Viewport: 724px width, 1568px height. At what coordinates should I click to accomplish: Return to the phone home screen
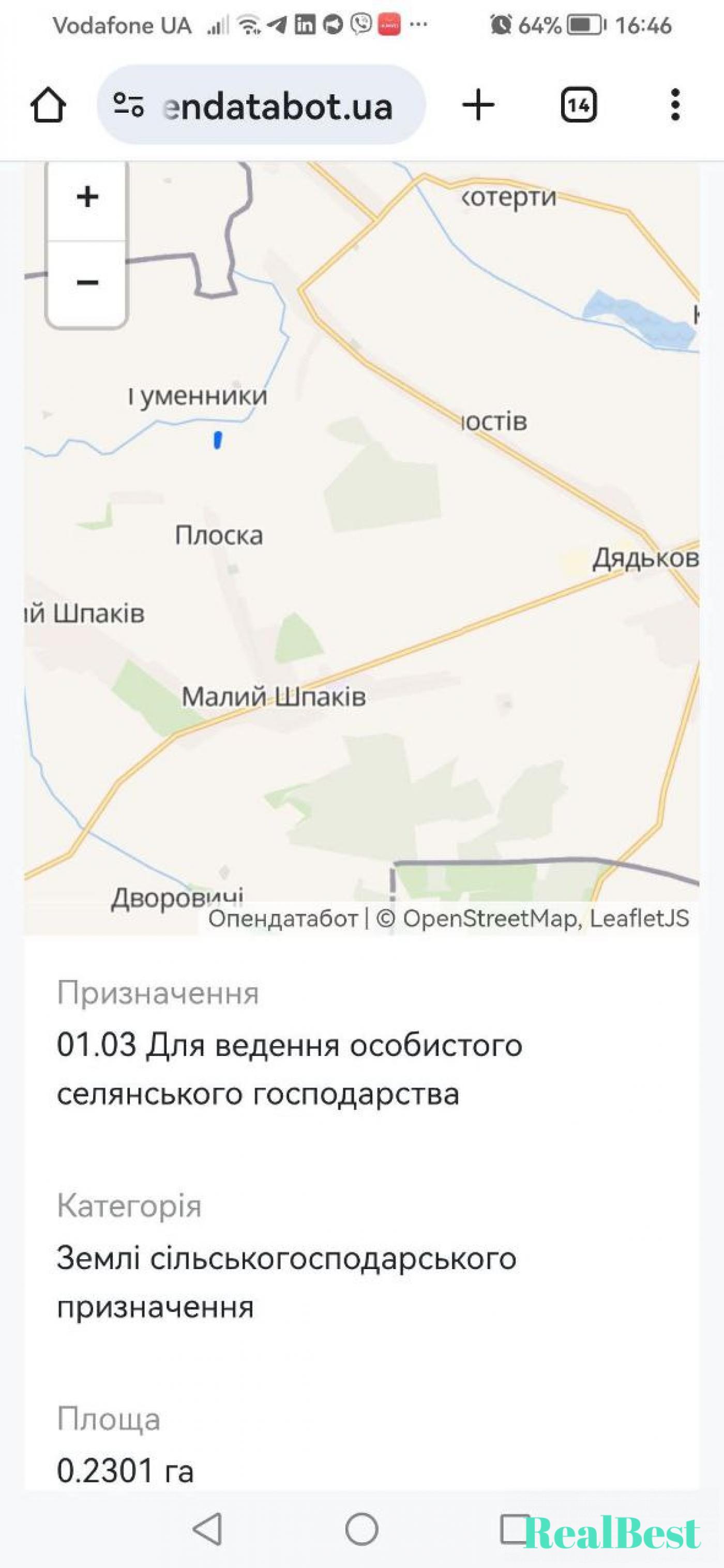[361, 1528]
